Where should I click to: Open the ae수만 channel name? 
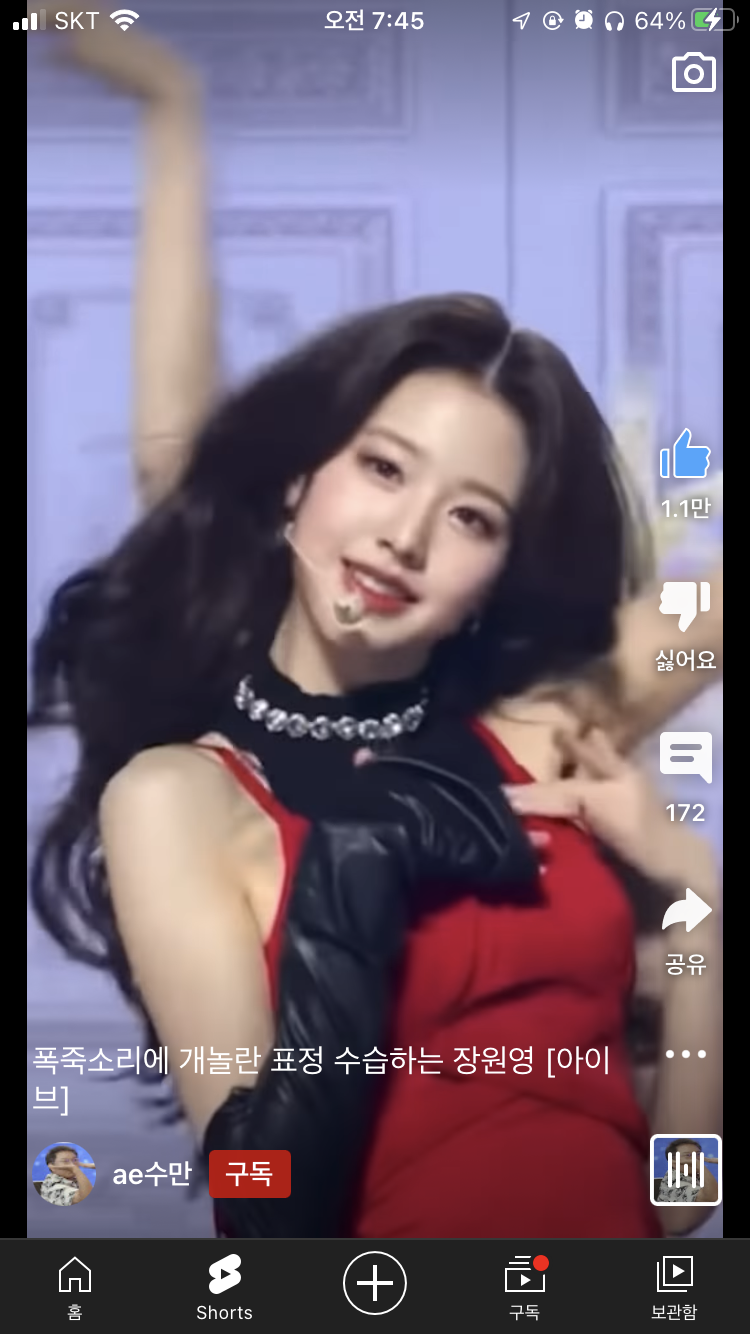click(151, 1173)
